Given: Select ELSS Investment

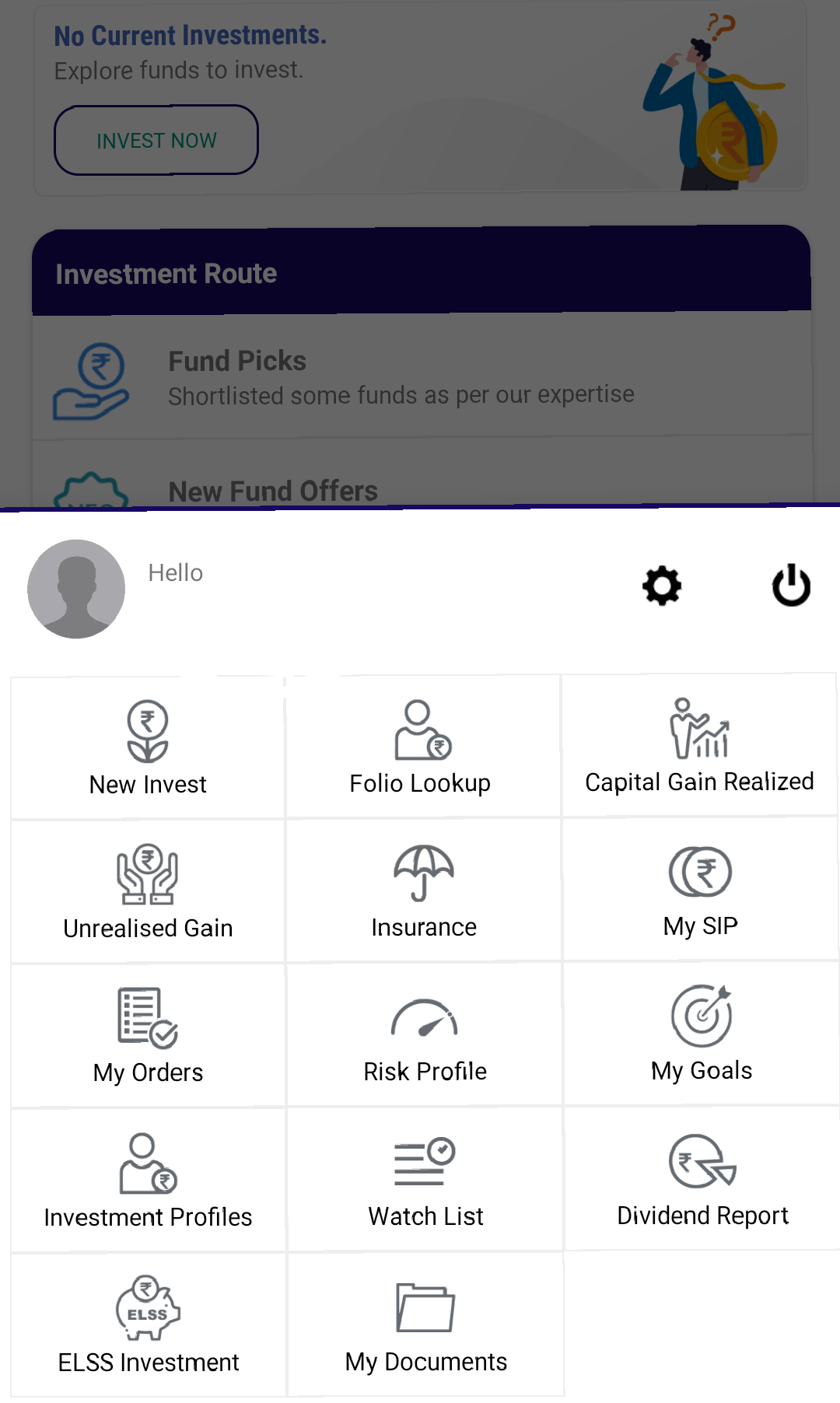Looking at the screenshot, I should [149, 1325].
